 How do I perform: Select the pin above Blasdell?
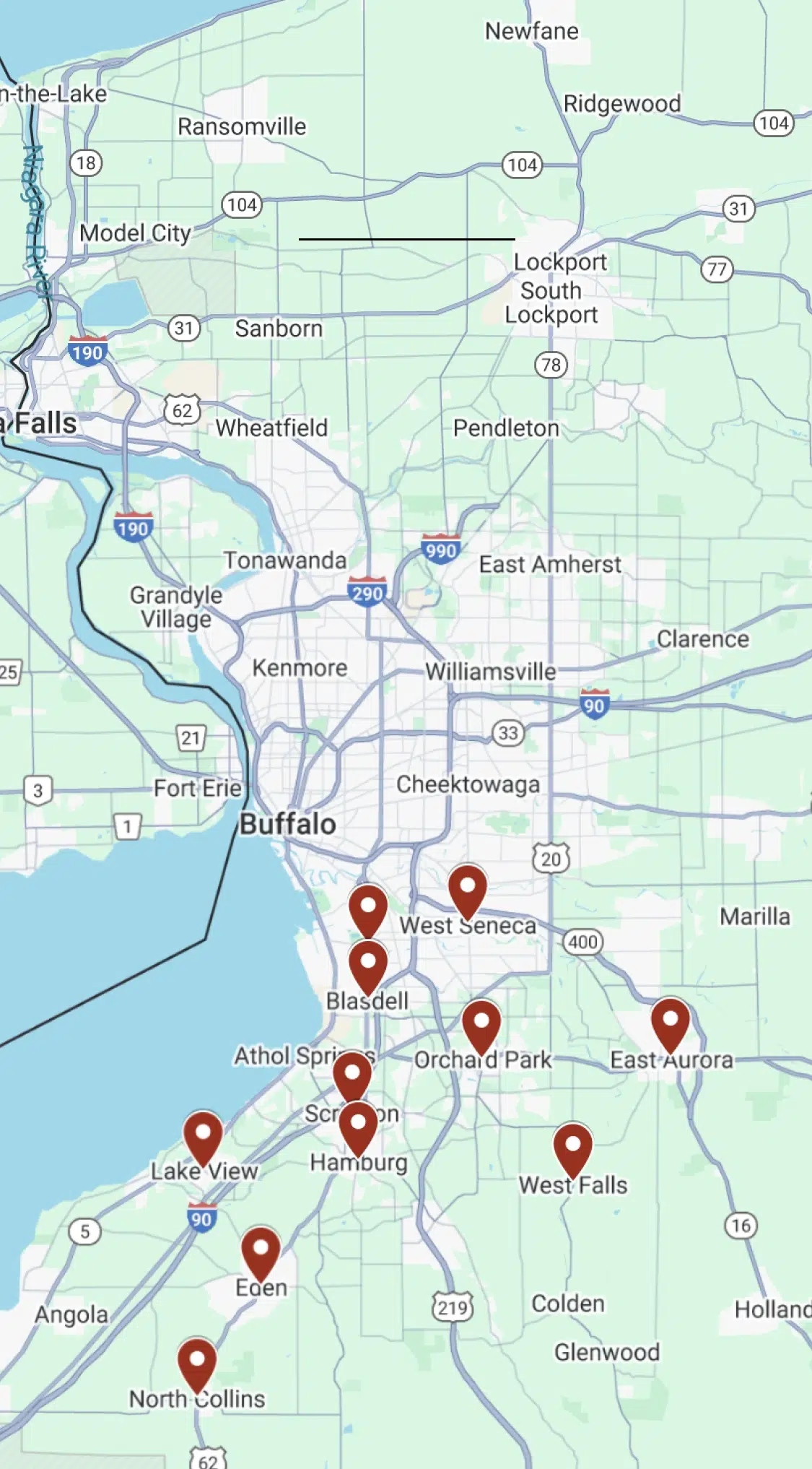click(x=368, y=963)
